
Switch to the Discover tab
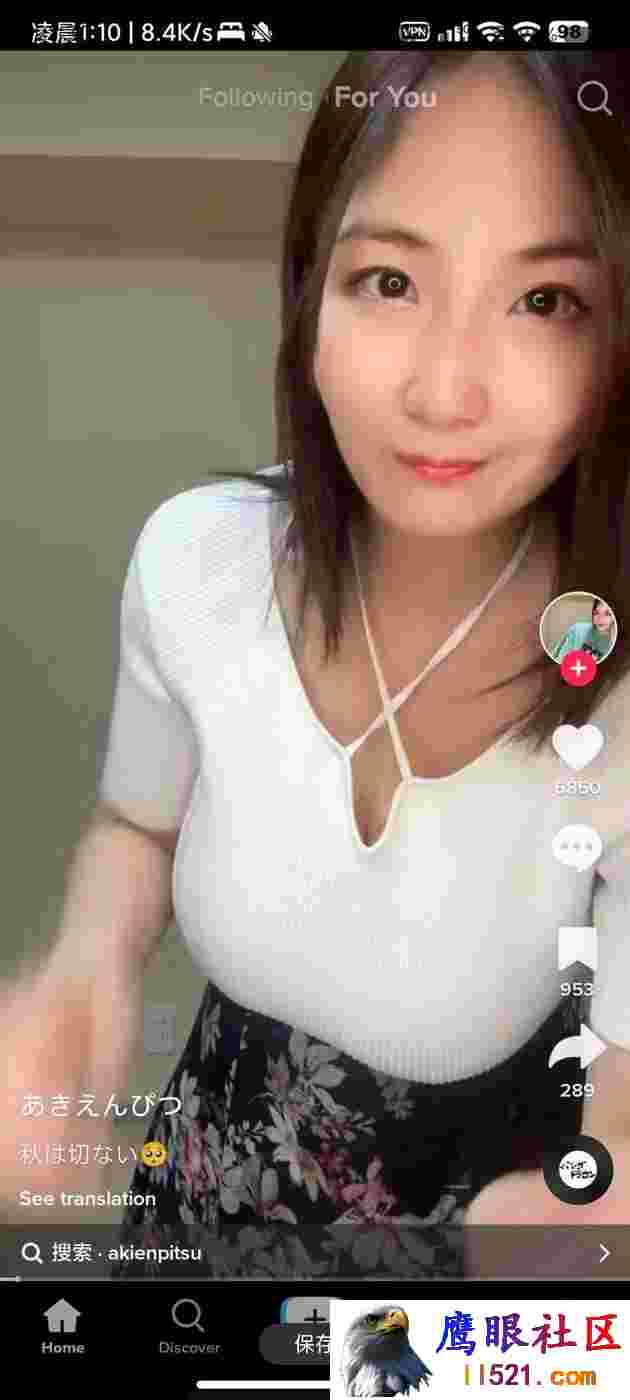(x=188, y=1326)
